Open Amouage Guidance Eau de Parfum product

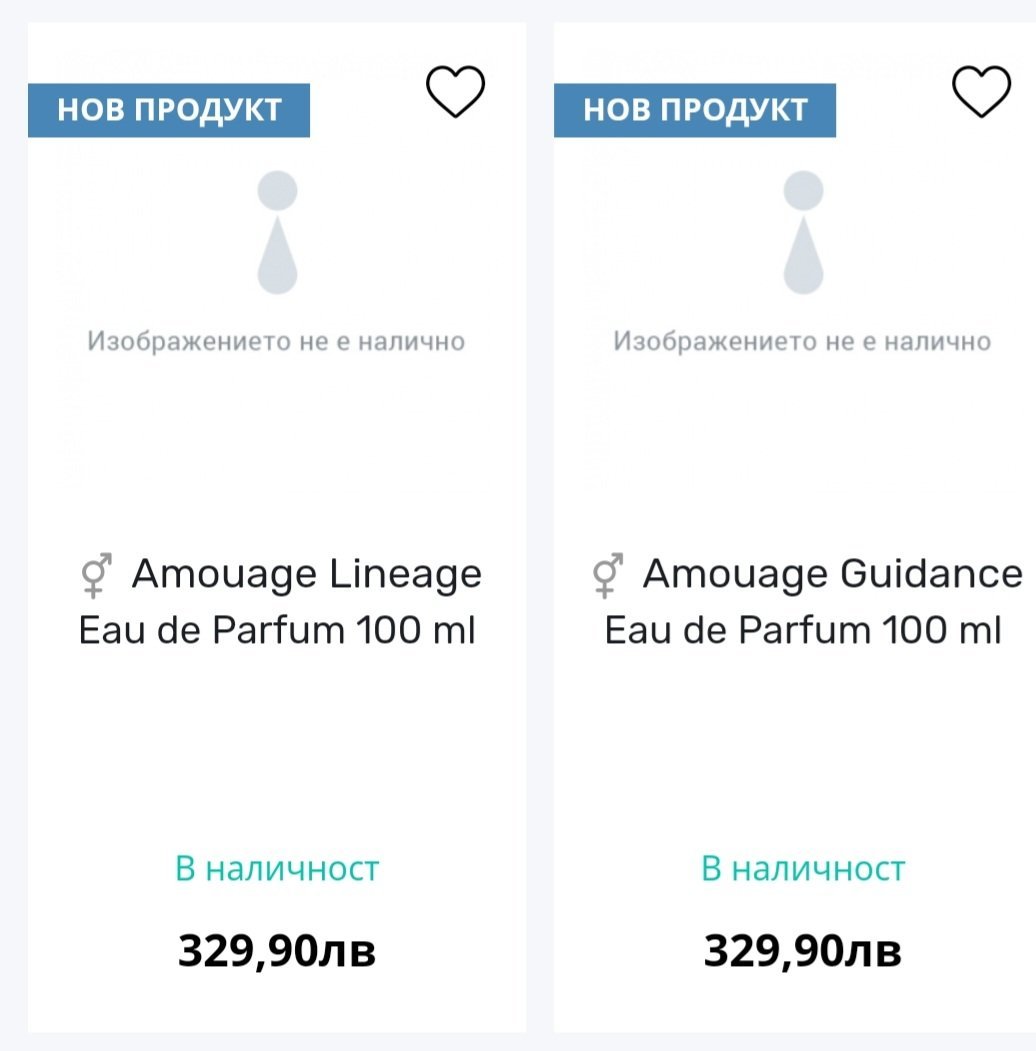806,602
